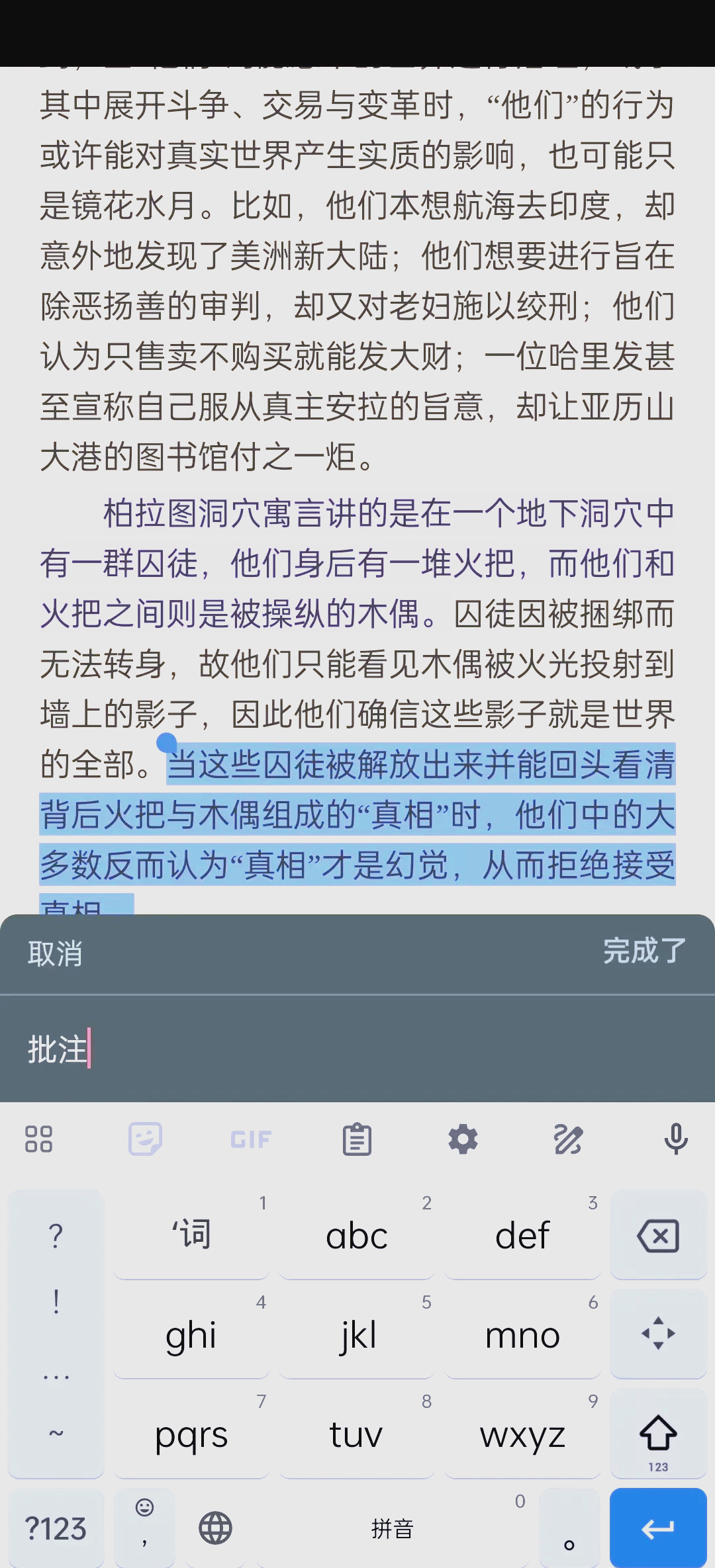715x1568 pixels.
Task: Open the keyboard sticker panel
Action: point(145,1139)
